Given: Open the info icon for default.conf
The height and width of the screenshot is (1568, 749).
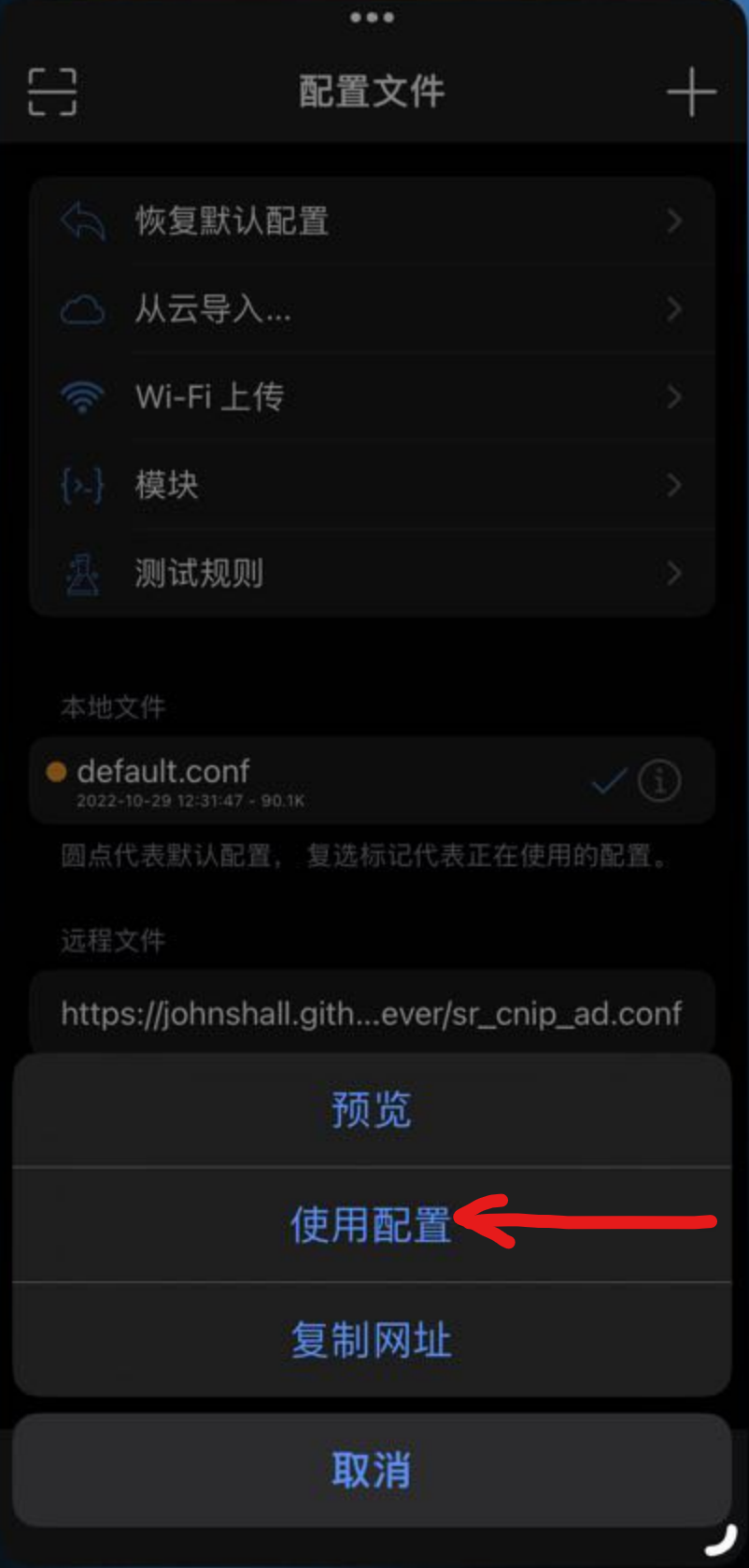Looking at the screenshot, I should tap(659, 780).
